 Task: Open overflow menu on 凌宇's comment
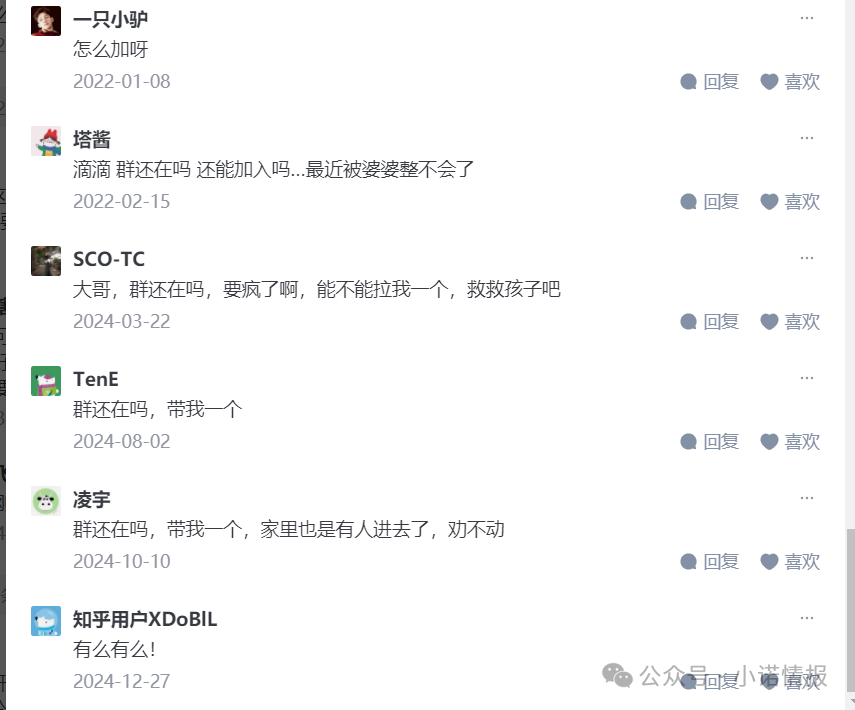coord(807,498)
